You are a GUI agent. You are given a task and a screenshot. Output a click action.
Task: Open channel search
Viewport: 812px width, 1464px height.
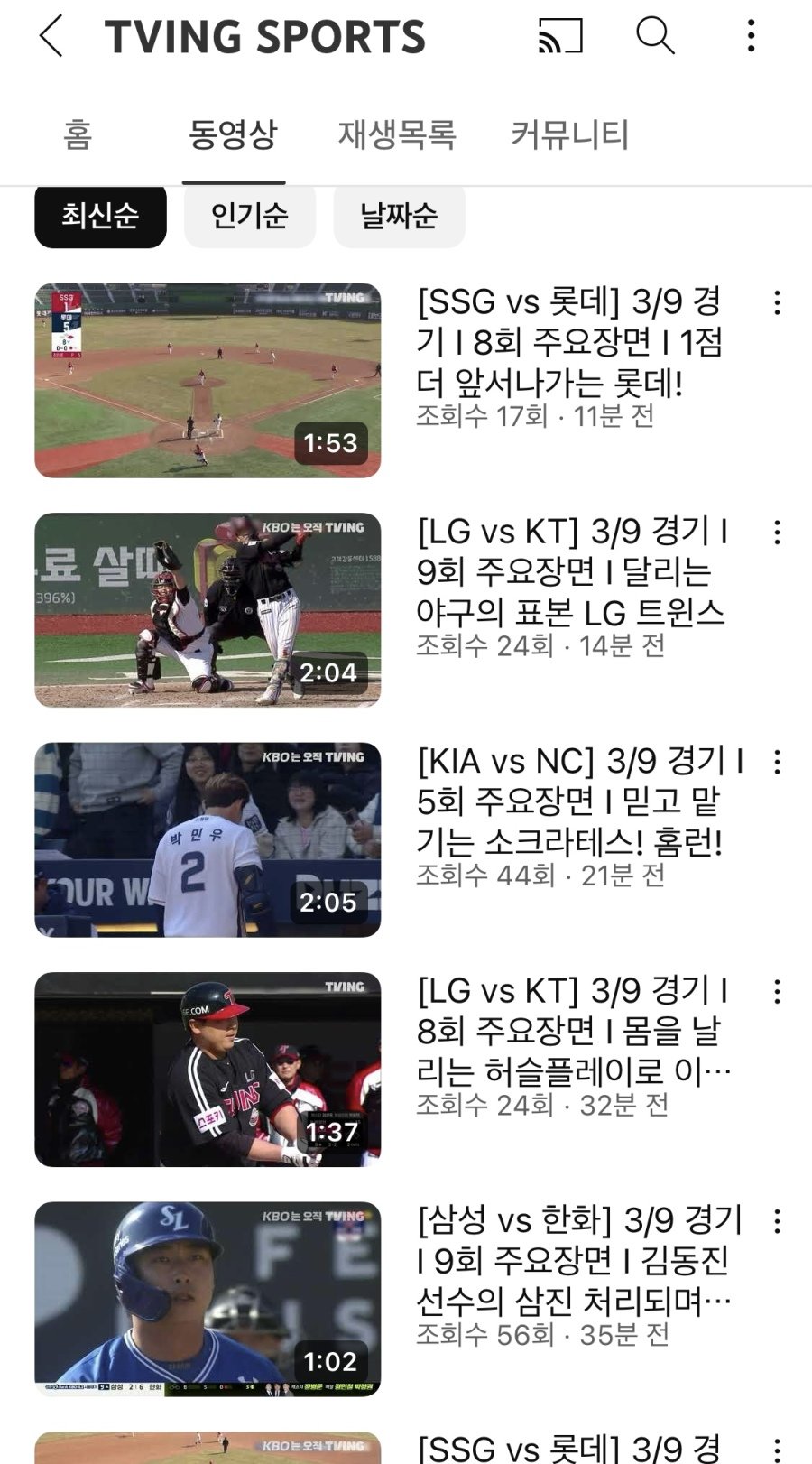655,37
